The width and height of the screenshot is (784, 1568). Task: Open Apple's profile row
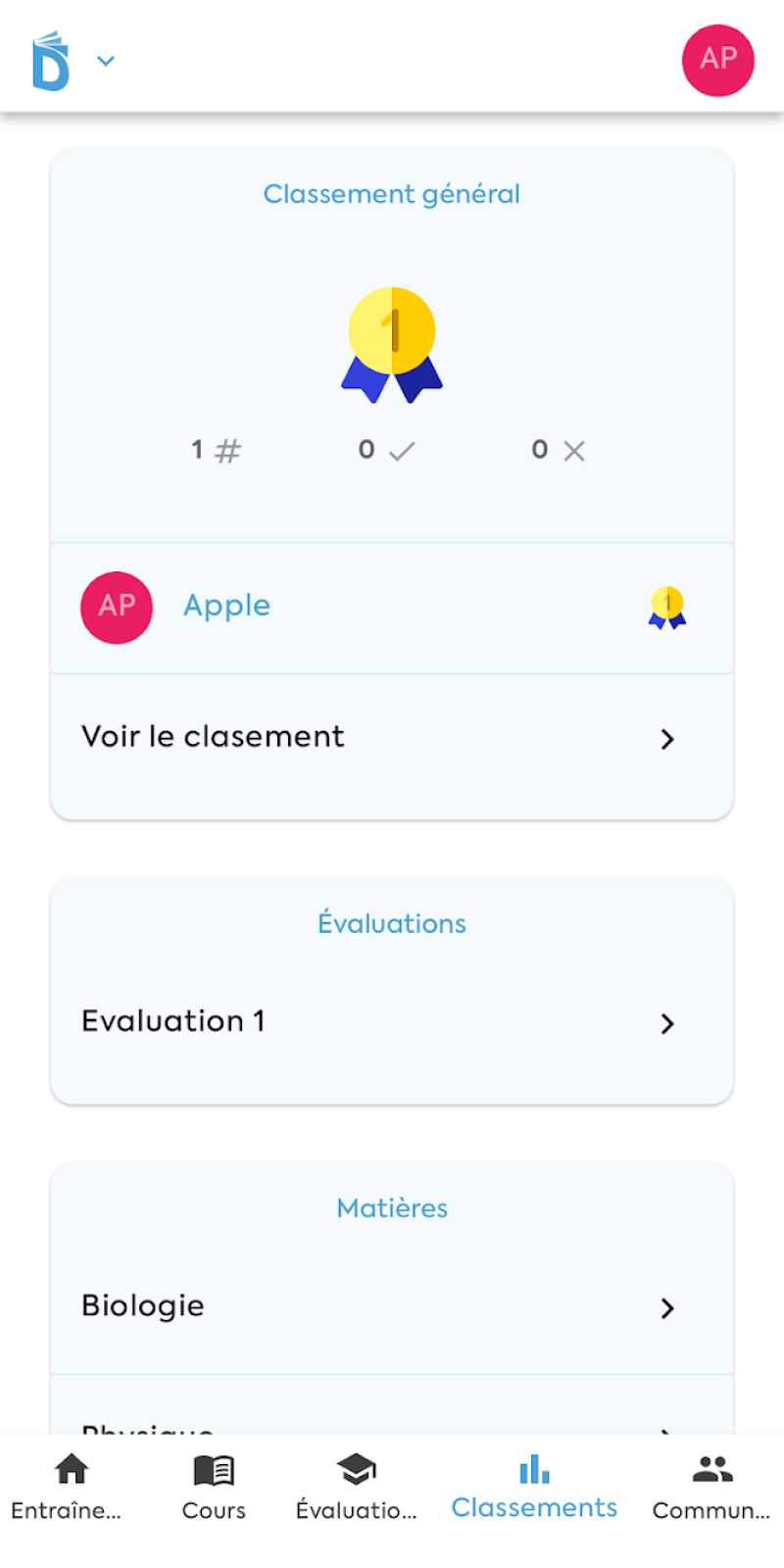[x=391, y=607]
